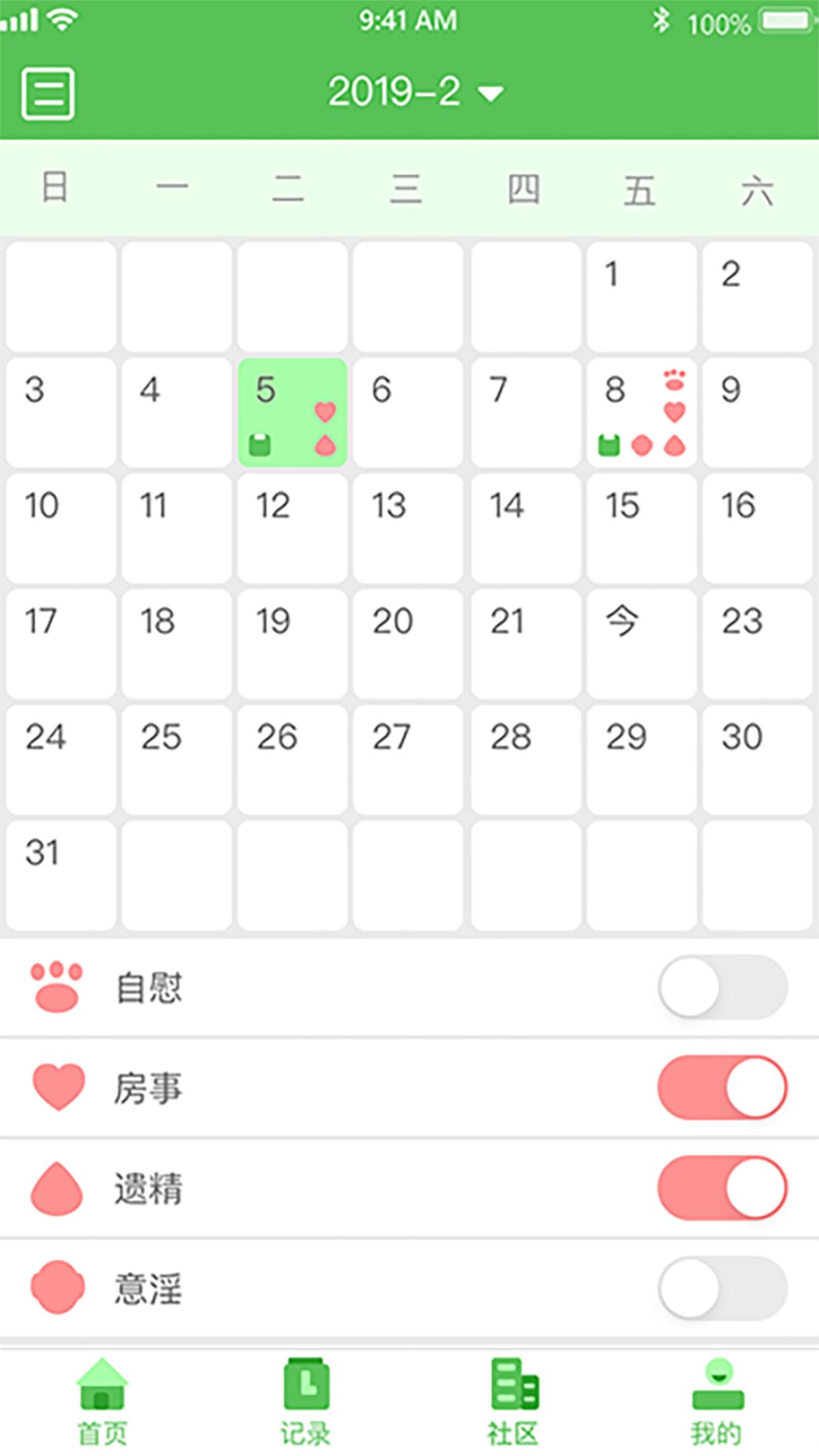
Task: Turn on the 意淫 switch
Action: [x=722, y=1288]
